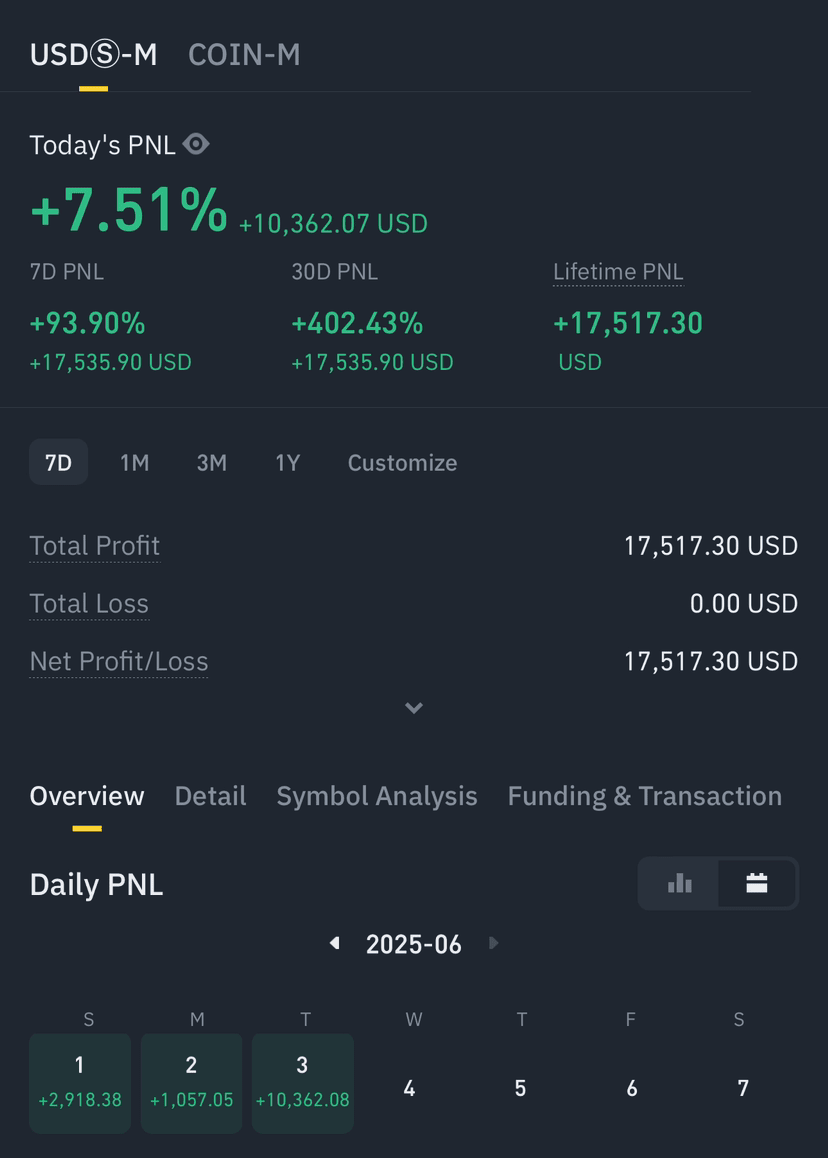828x1158 pixels.
Task: Open June 3 daily PNL cell
Action: 303,1083
